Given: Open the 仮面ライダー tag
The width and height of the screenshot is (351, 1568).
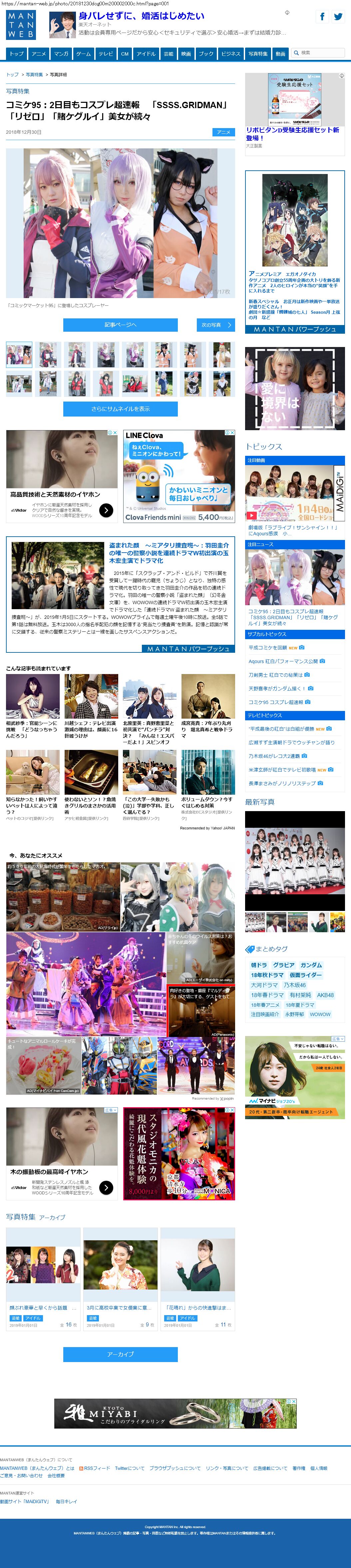Looking at the screenshot, I should pos(305,975).
